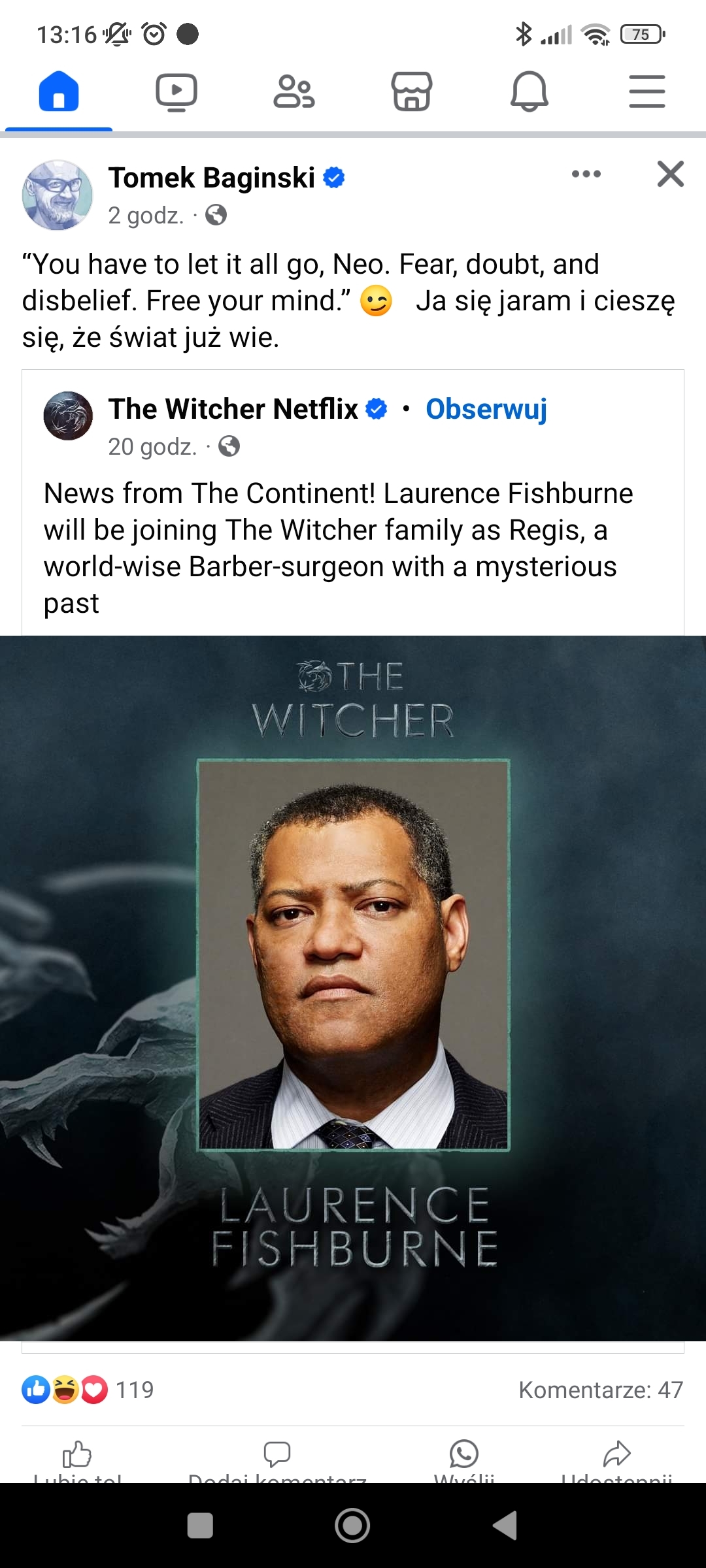
Task: Switch to the Home feed tab
Action: point(59,91)
